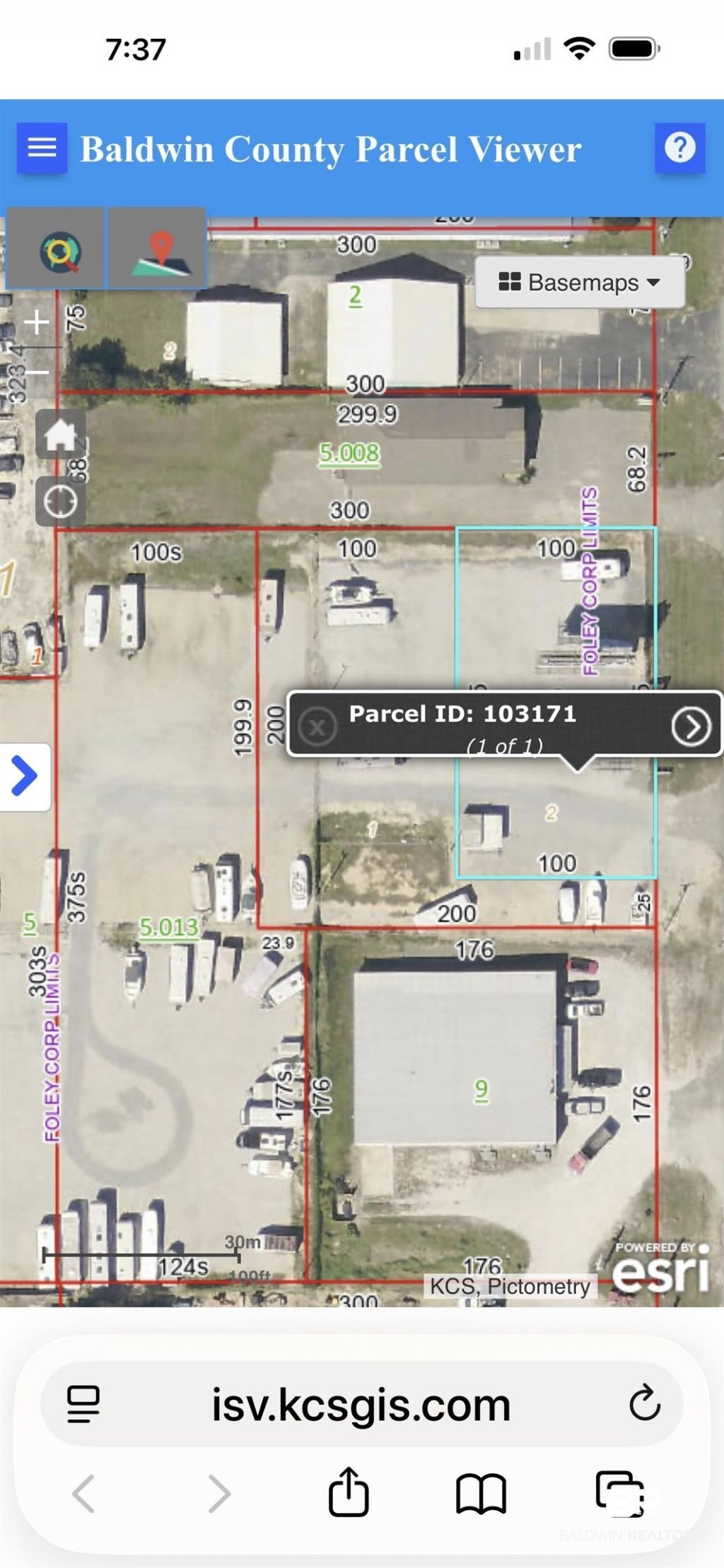This screenshot has height=1568, width=724.
Task: Zoom in on the map
Action: tap(37, 322)
